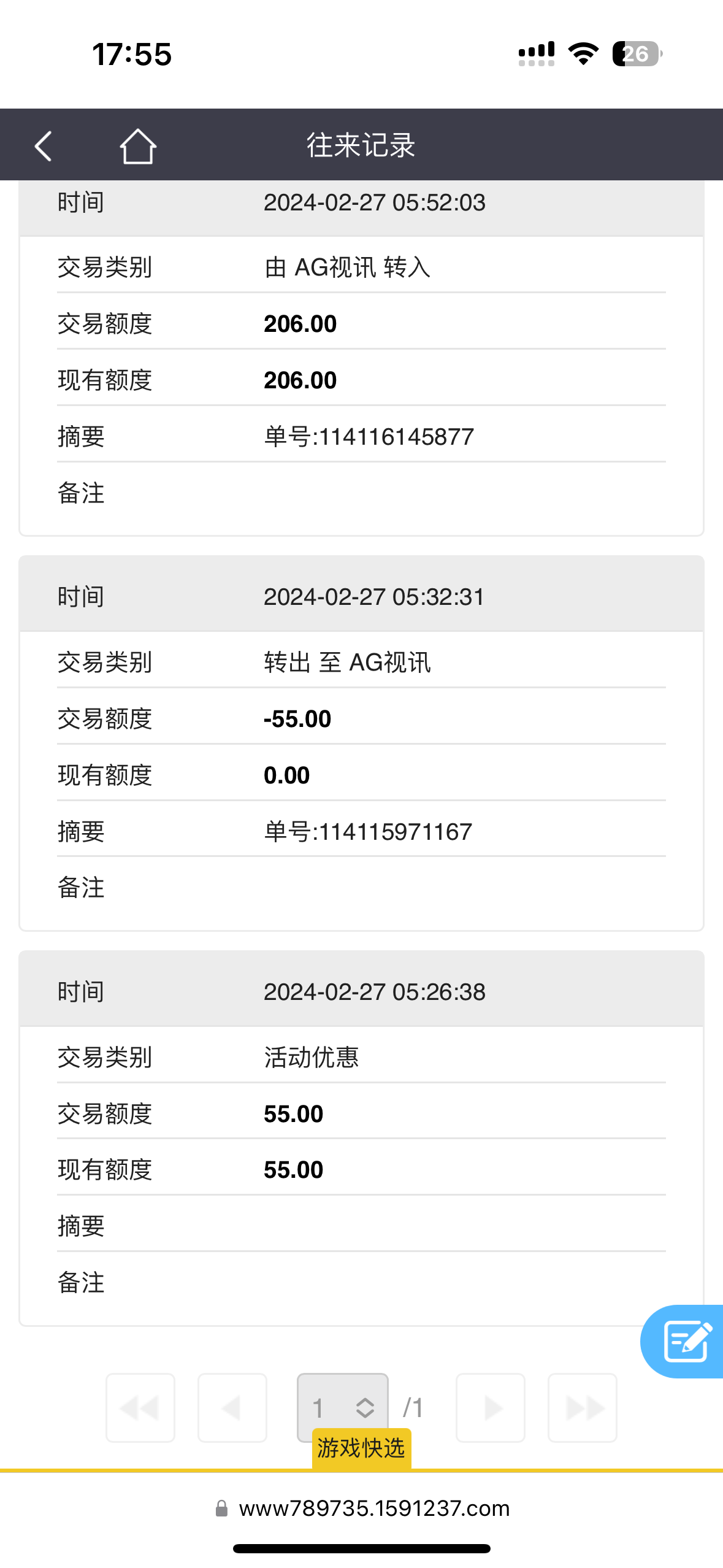Screen dimensions: 723x1568
Task: Jump to the first page
Action: click(x=140, y=1407)
